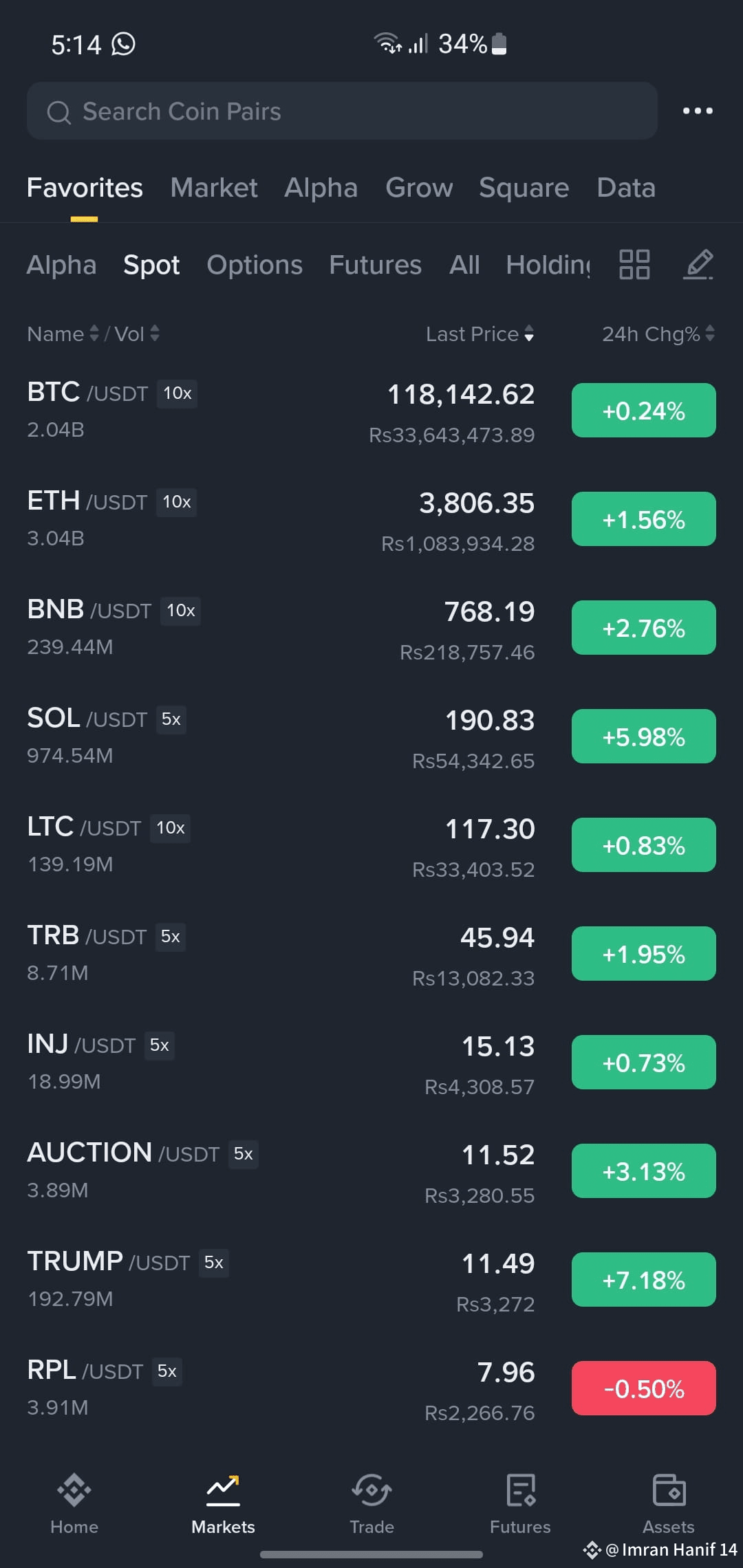Select the Data top tab

click(x=626, y=188)
